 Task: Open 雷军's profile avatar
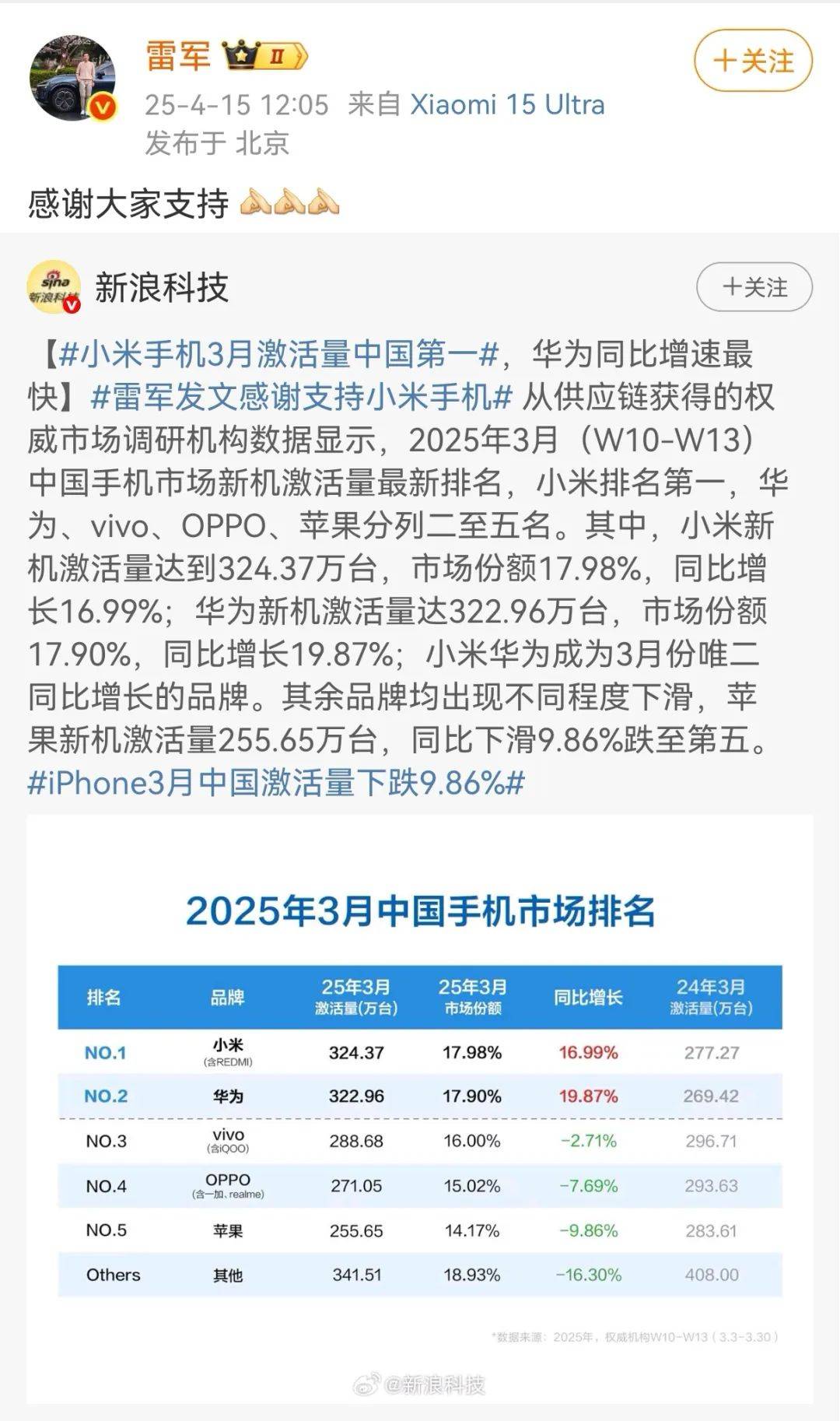point(72,78)
